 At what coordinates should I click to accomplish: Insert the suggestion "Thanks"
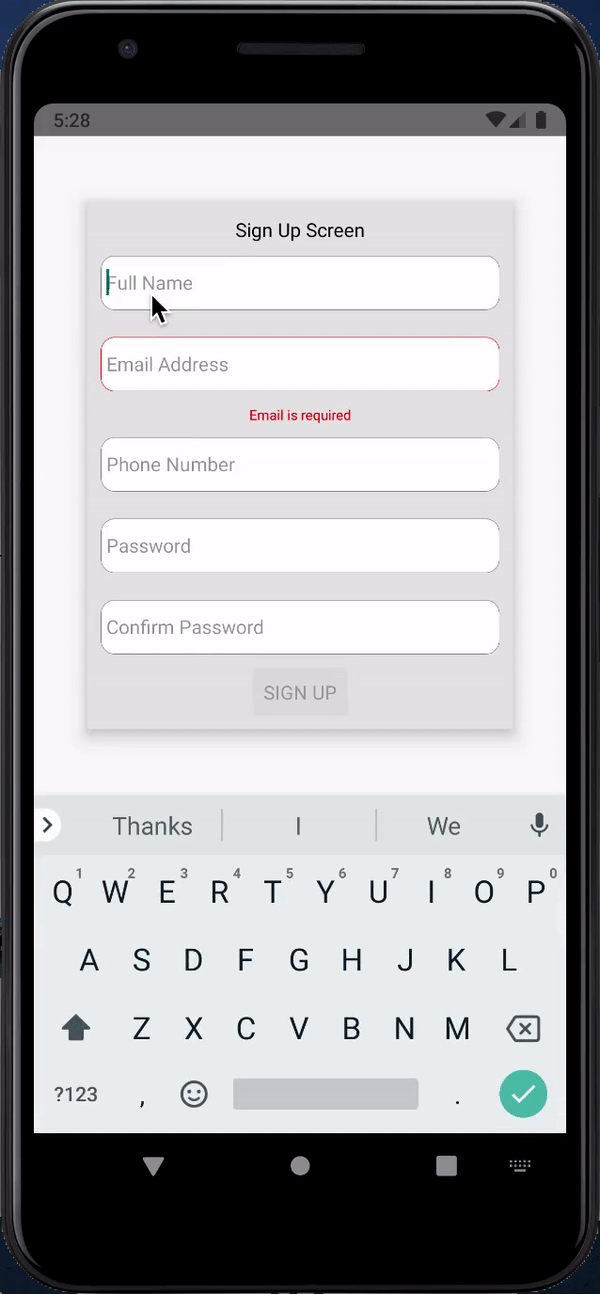coord(152,826)
